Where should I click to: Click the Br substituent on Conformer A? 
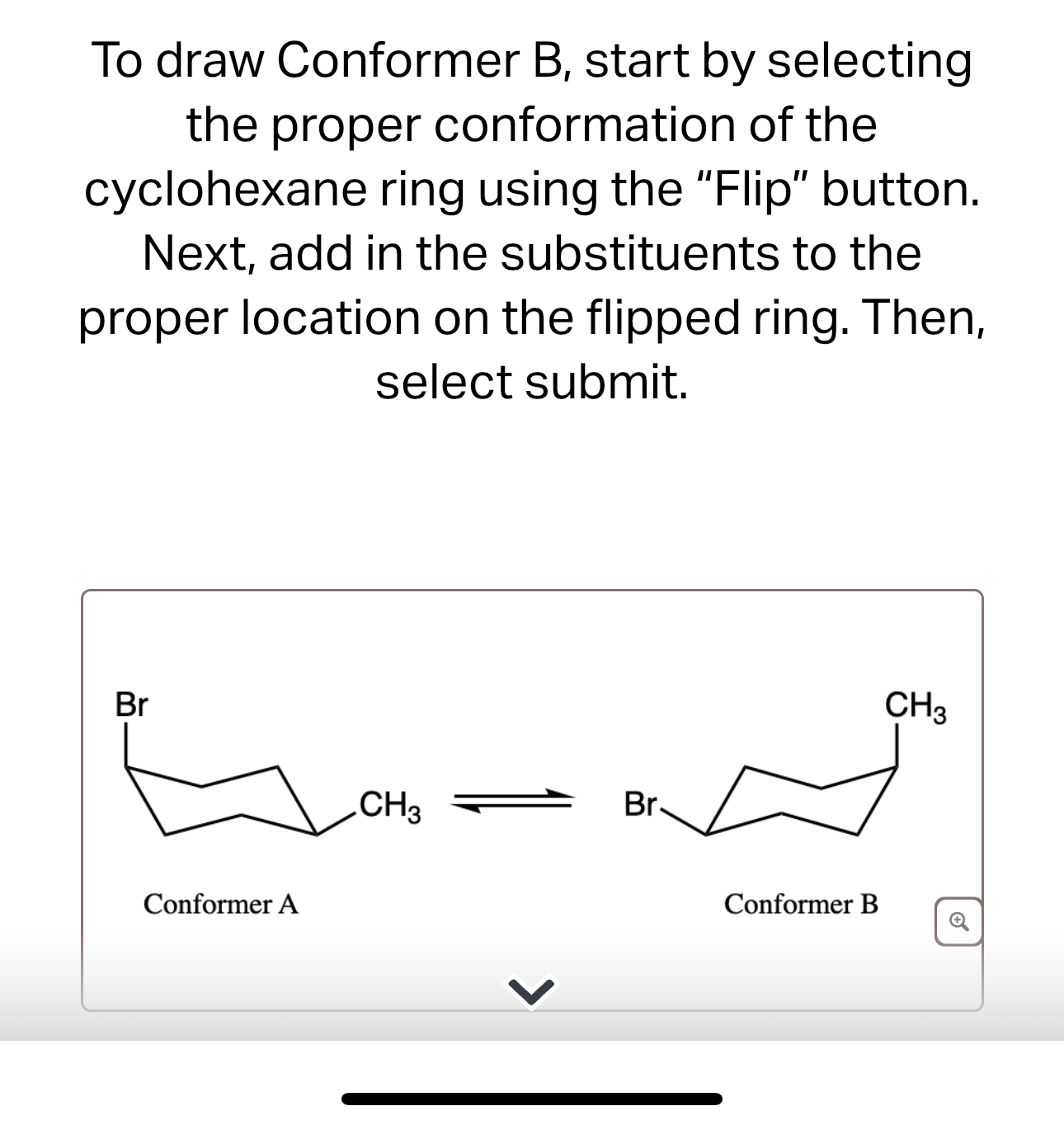click(130, 707)
